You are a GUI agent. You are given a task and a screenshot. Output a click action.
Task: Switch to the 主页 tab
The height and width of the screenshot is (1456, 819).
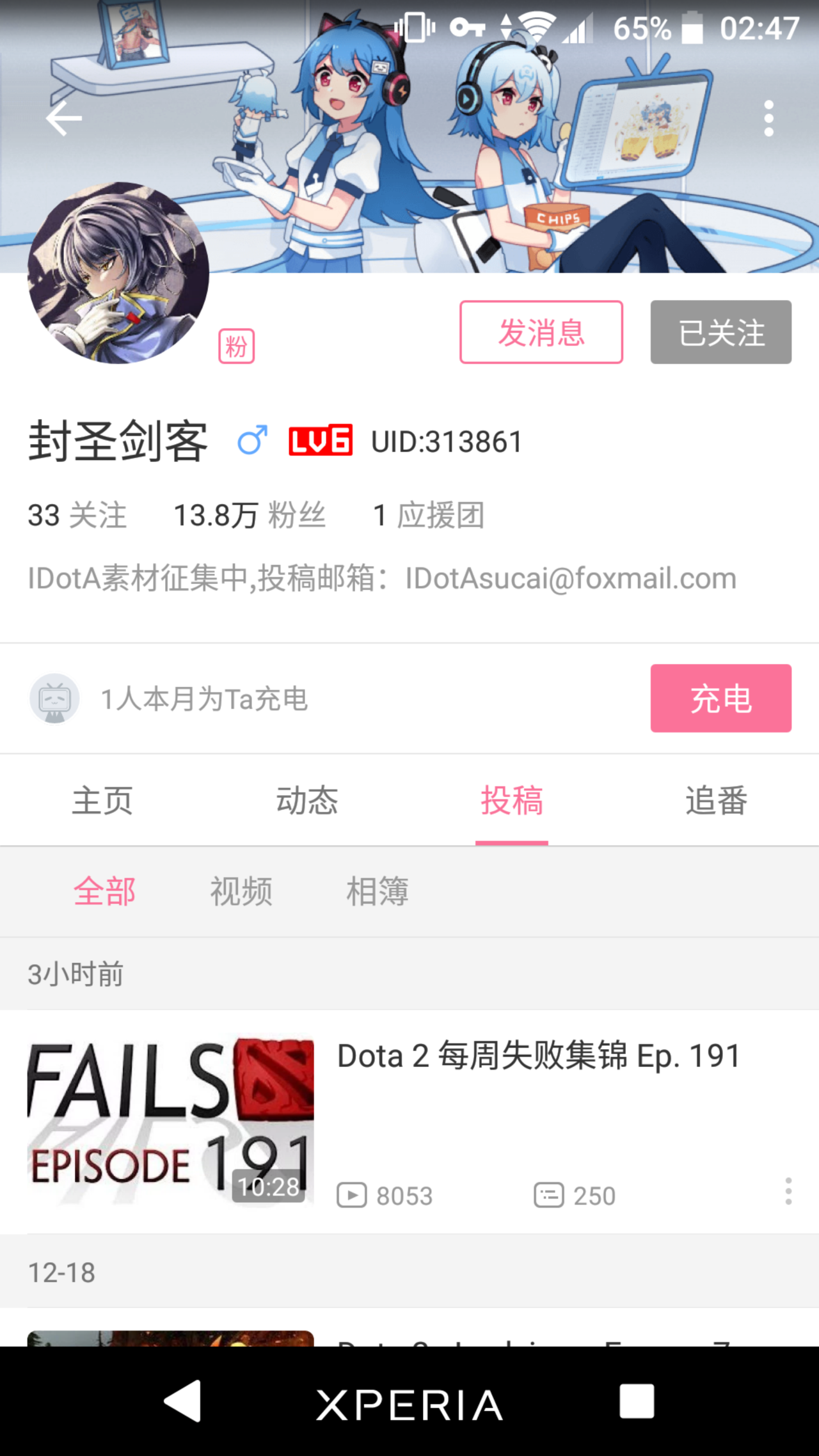coord(102,801)
